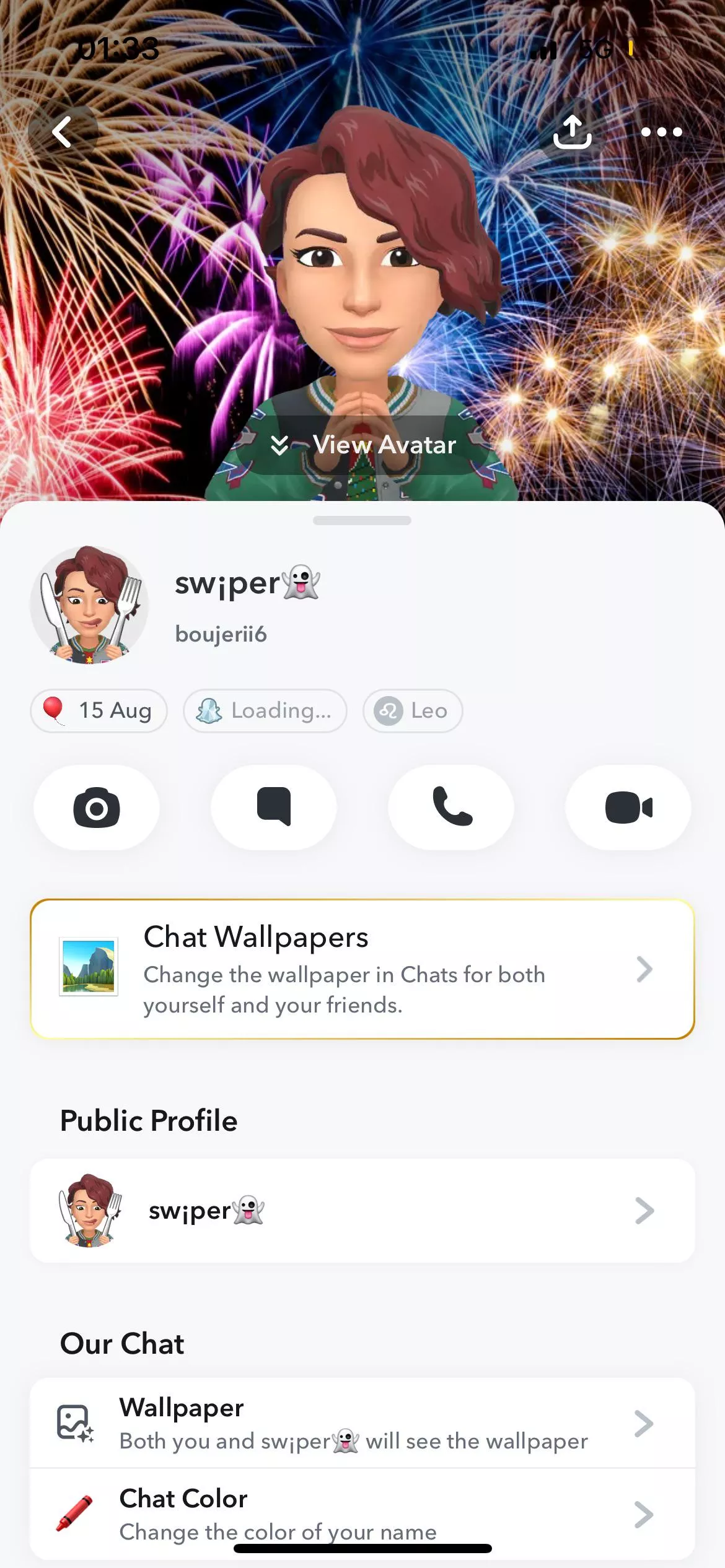Open the more options menu
This screenshot has width=725, height=1568.
[661, 132]
